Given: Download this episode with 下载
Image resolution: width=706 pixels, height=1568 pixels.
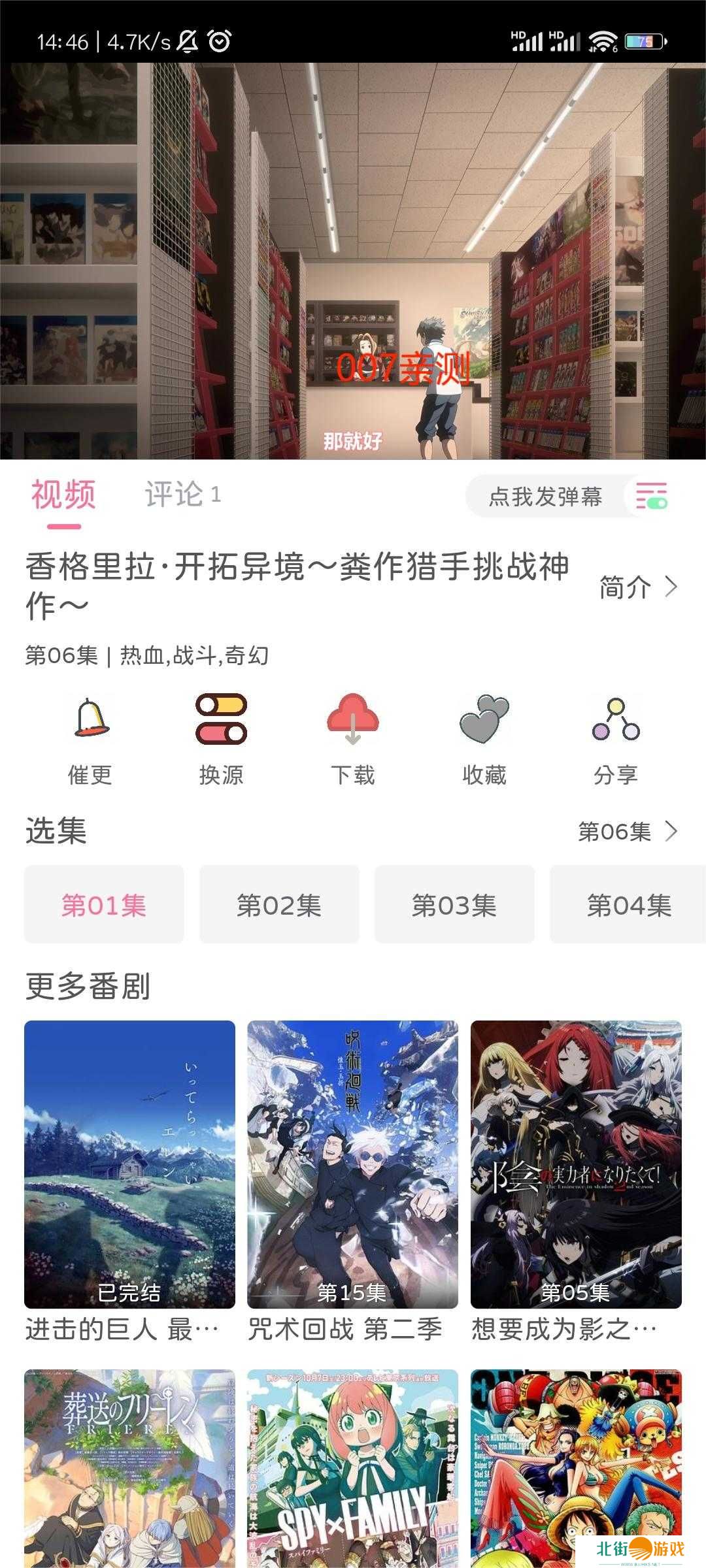Looking at the screenshot, I should (353, 740).
